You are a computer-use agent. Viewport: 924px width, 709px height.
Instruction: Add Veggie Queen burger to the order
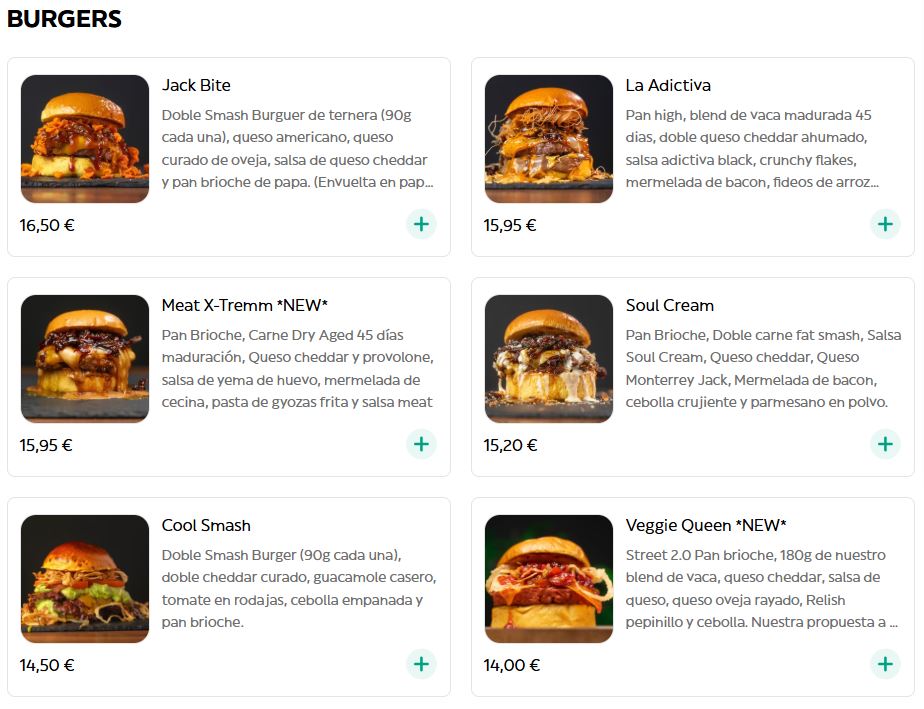click(885, 664)
